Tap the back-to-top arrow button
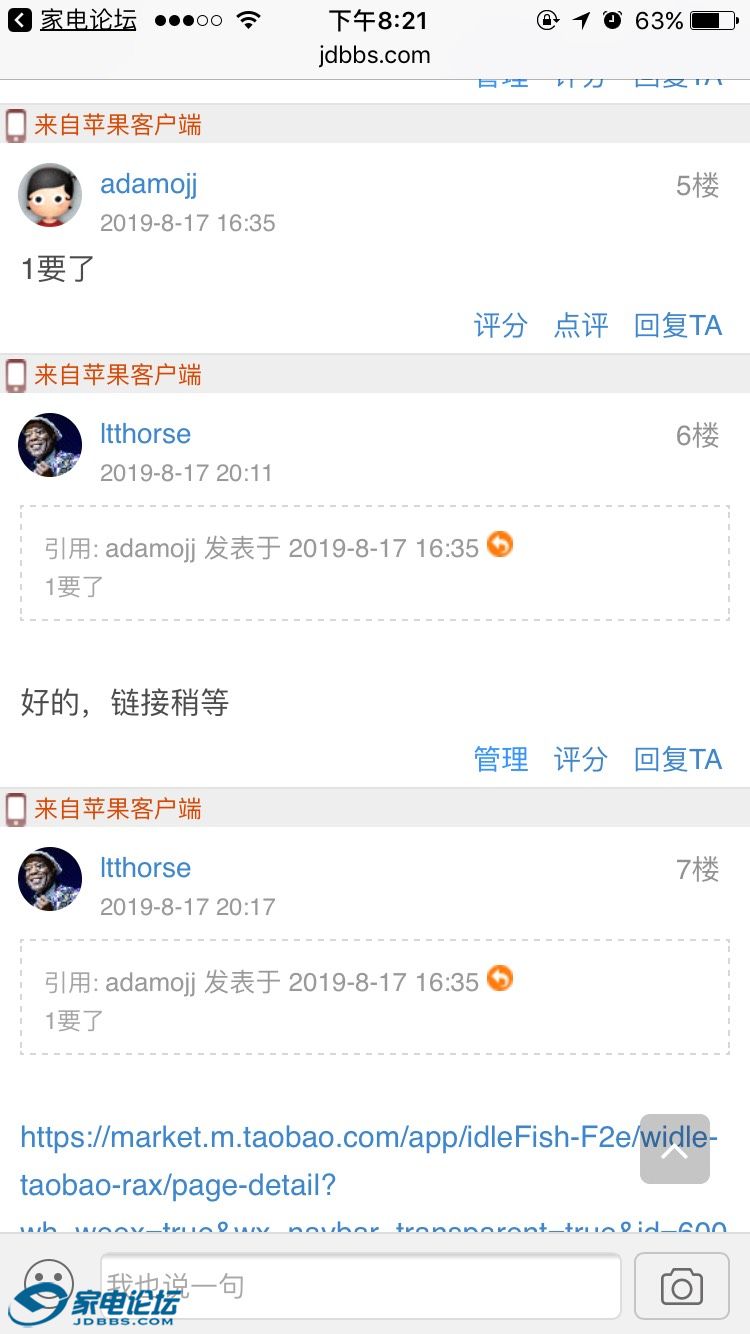The width and height of the screenshot is (750, 1334). pos(675,1149)
